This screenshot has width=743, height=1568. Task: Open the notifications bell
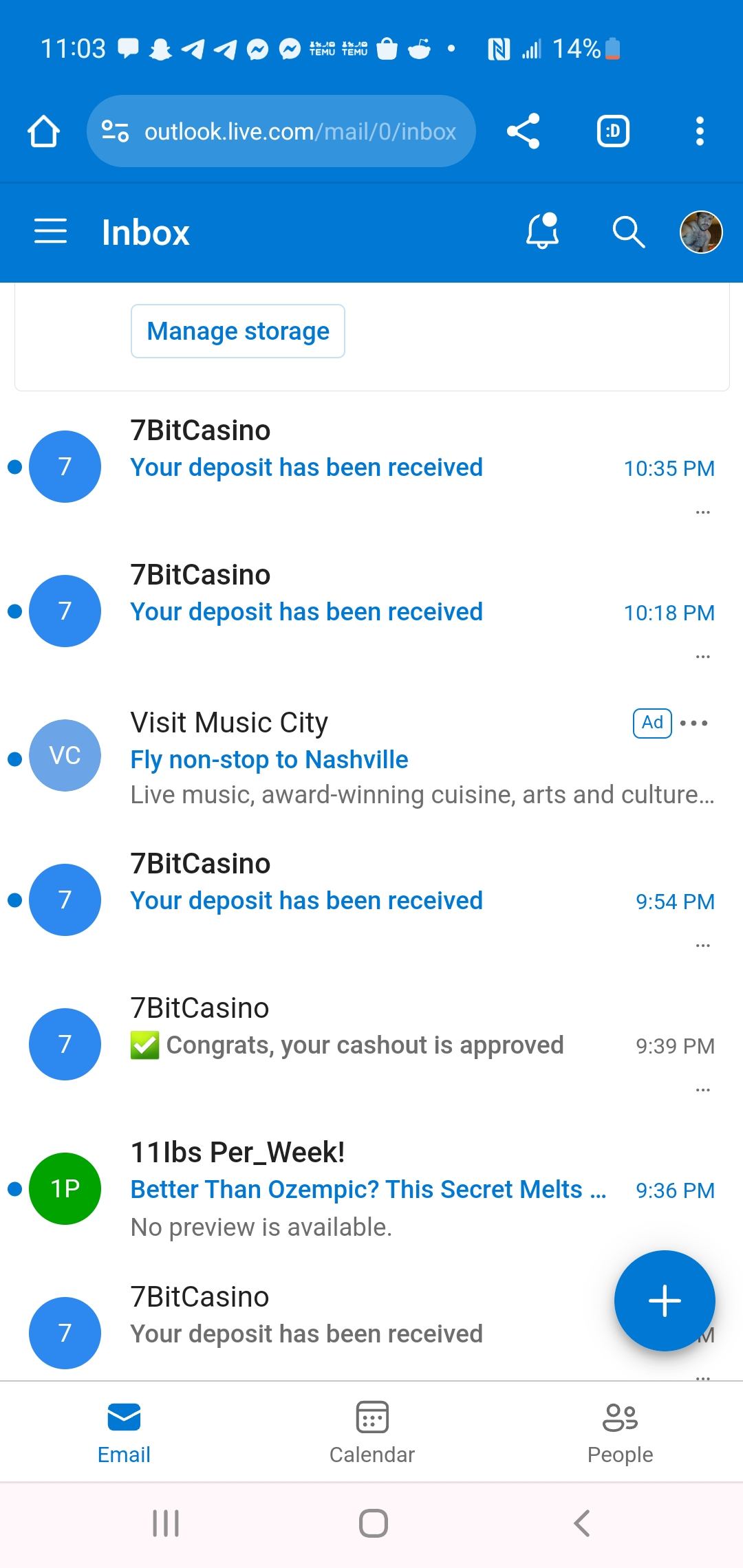click(542, 231)
